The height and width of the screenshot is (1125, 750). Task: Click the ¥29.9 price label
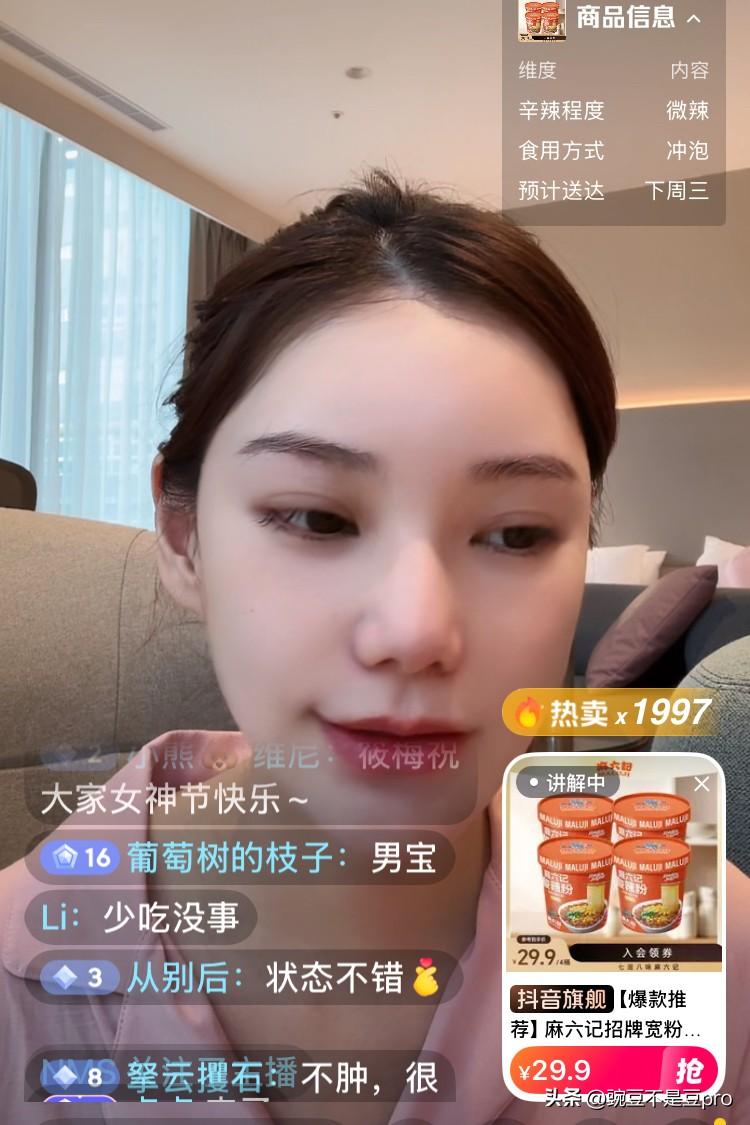(555, 1070)
